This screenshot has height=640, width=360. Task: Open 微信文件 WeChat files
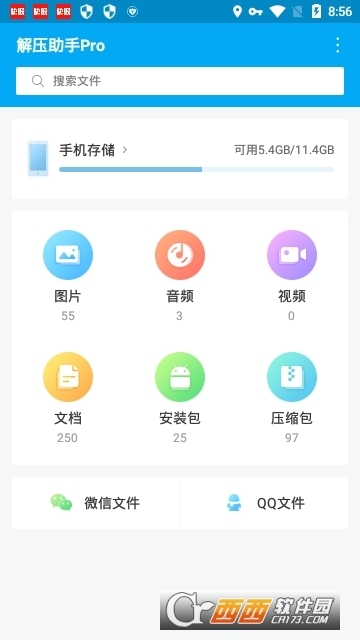96,503
